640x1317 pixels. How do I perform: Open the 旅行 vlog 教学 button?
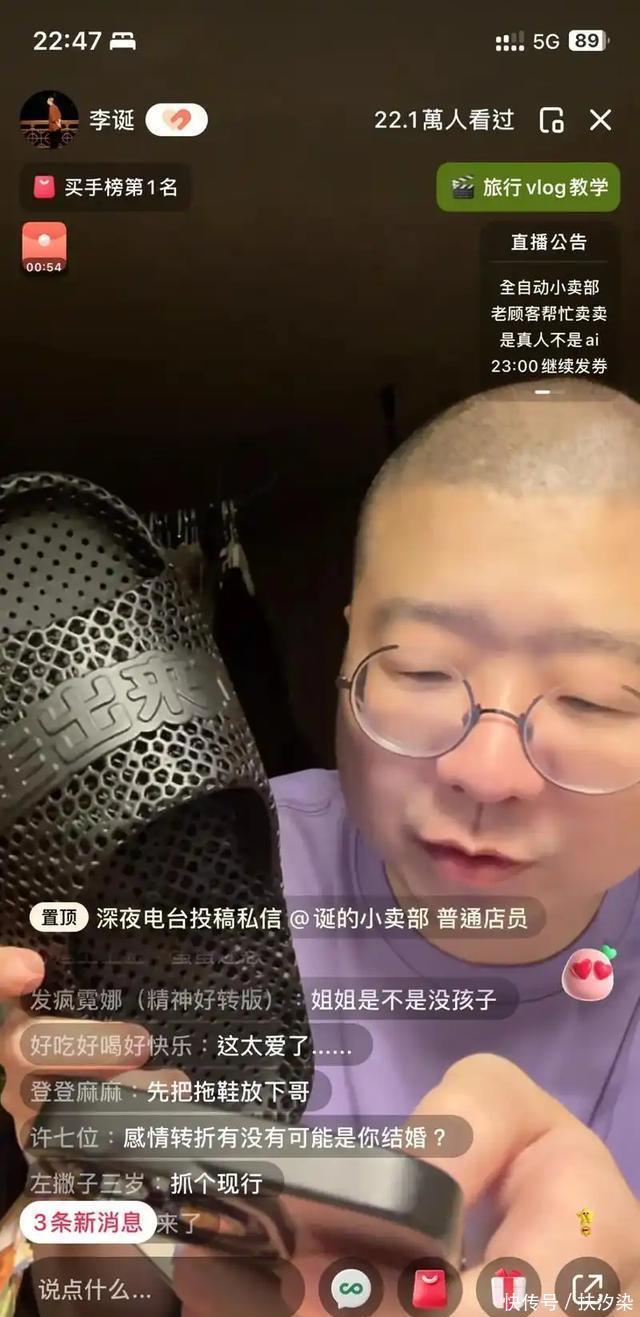pos(529,187)
